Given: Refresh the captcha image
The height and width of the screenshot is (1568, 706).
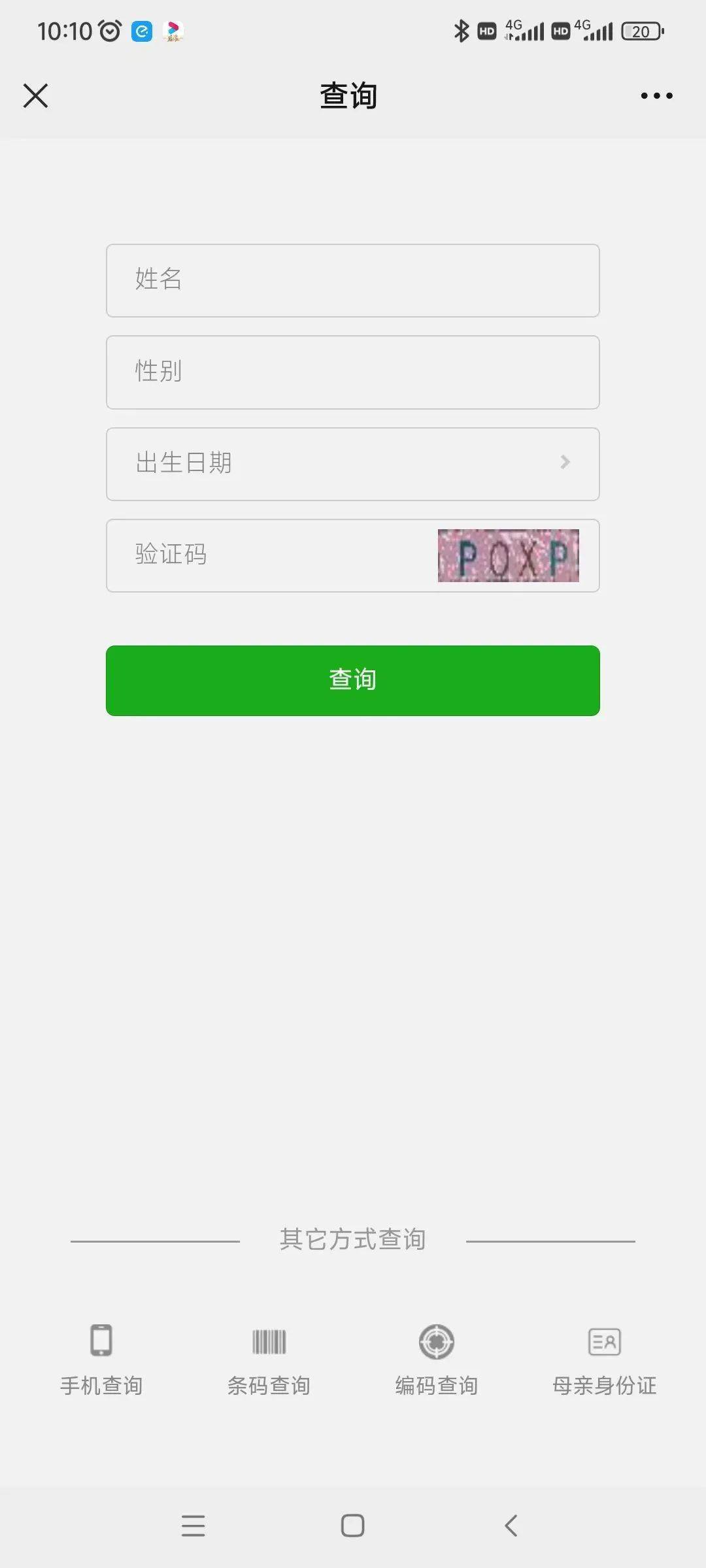Looking at the screenshot, I should pyautogui.click(x=509, y=555).
